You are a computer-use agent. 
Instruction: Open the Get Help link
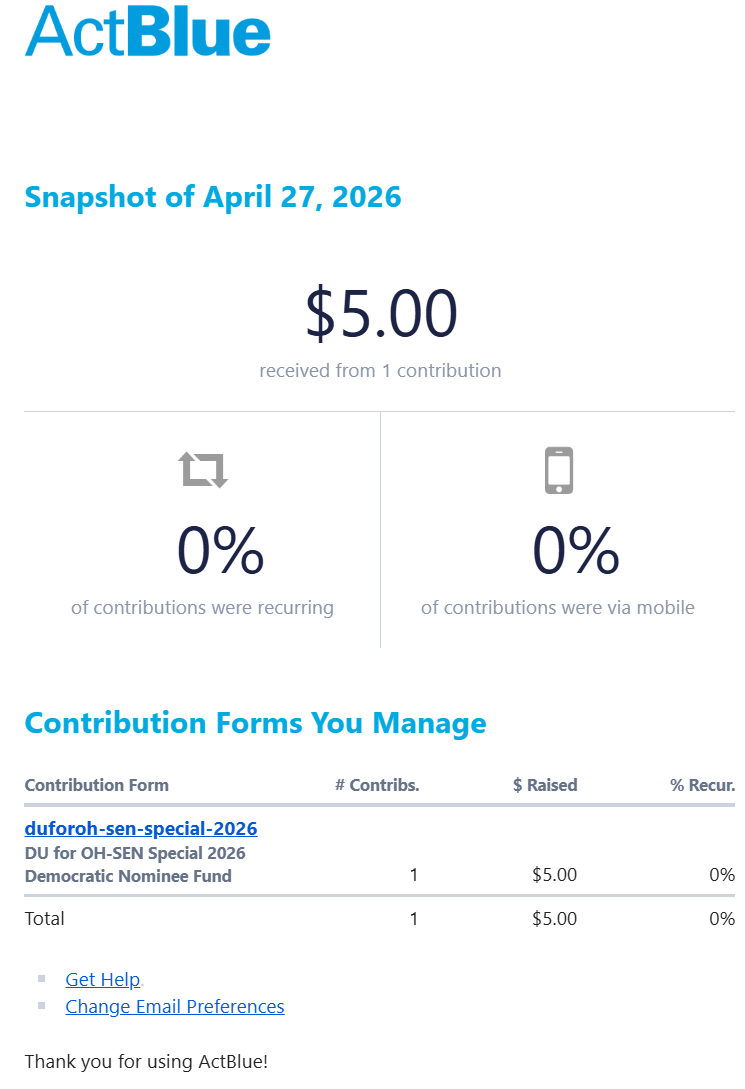pyautogui.click(x=103, y=979)
